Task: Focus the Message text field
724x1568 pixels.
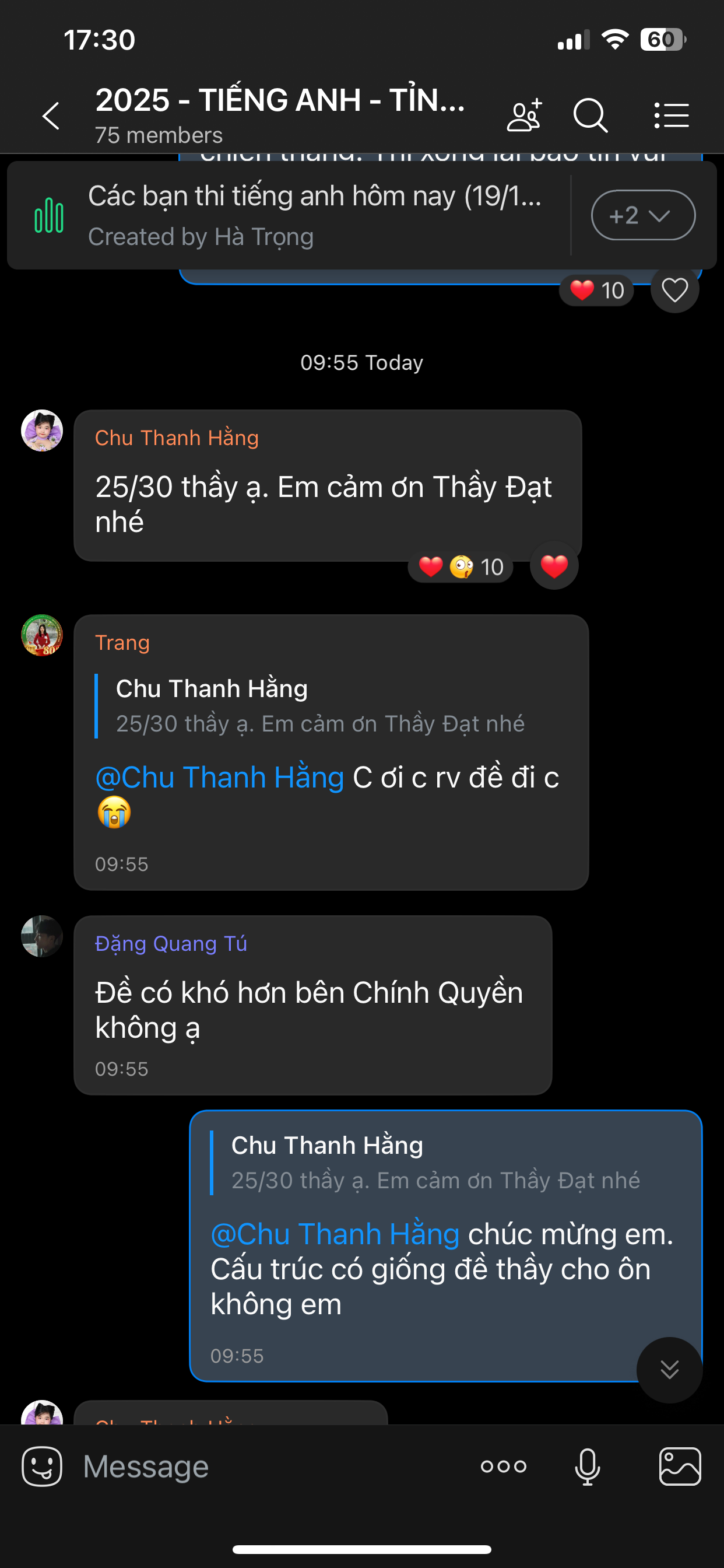Action: (268, 1466)
